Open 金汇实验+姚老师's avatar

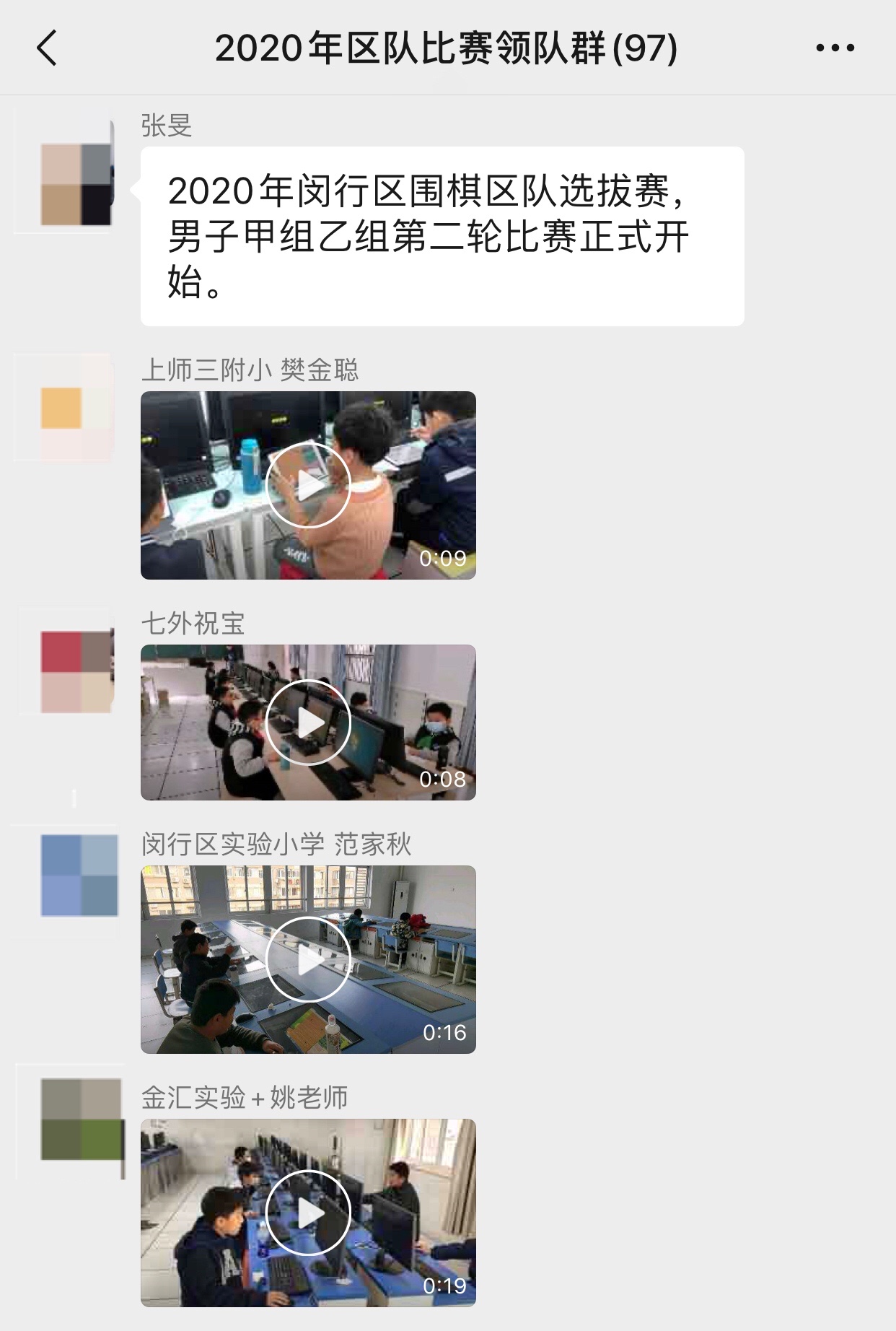pyautogui.click(x=81, y=1119)
